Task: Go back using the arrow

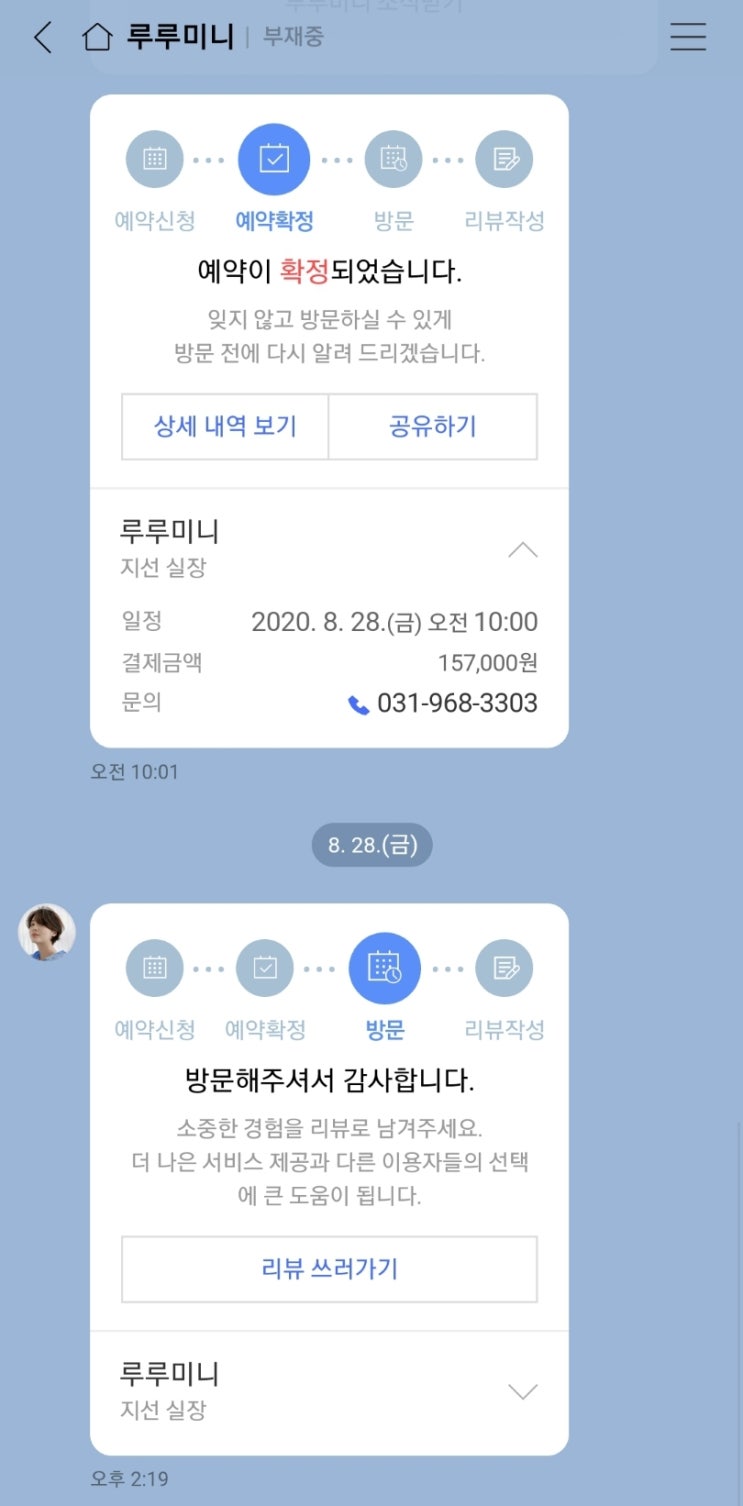Action: click(x=42, y=38)
